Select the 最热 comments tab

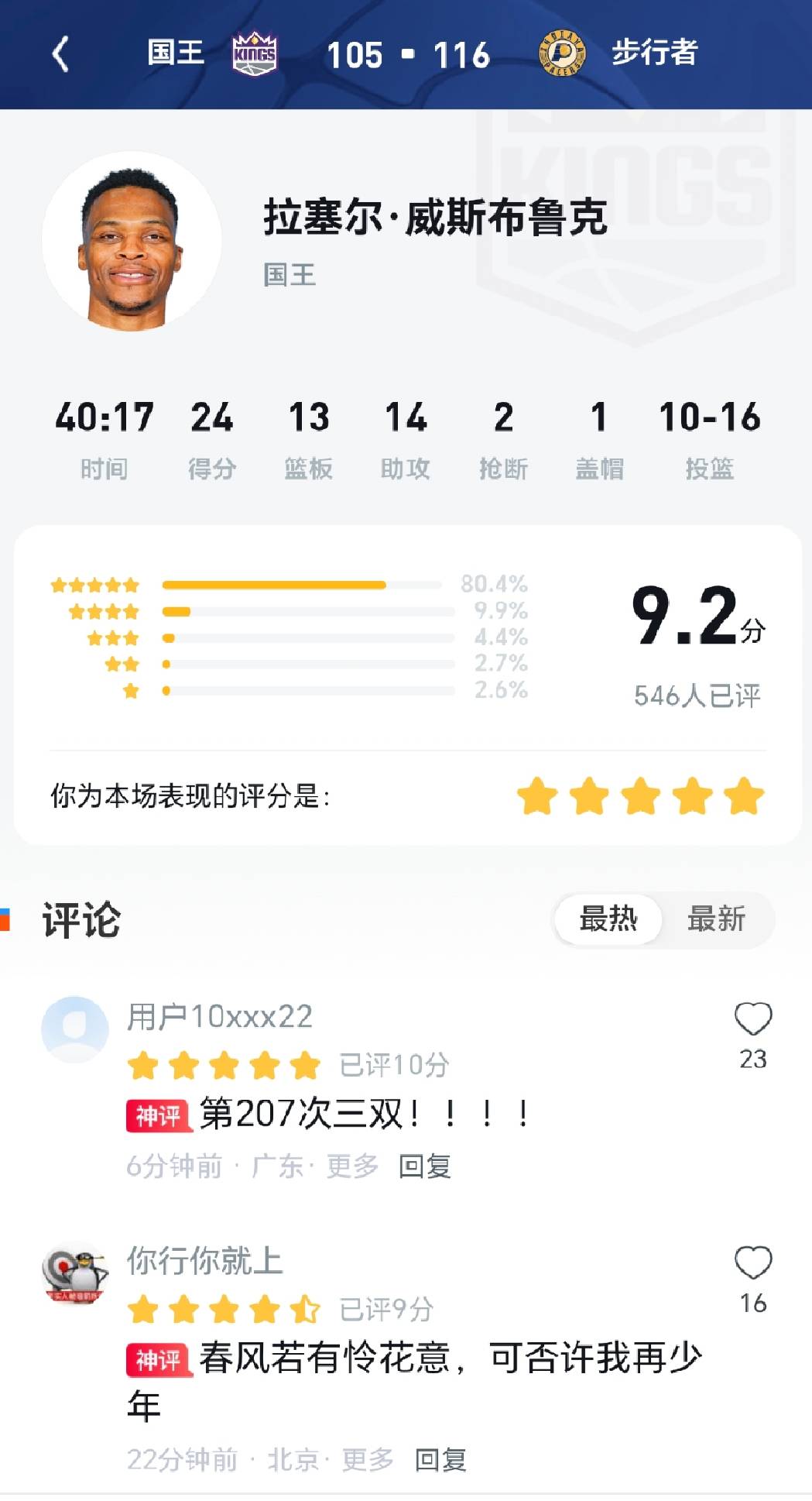pos(608,919)
